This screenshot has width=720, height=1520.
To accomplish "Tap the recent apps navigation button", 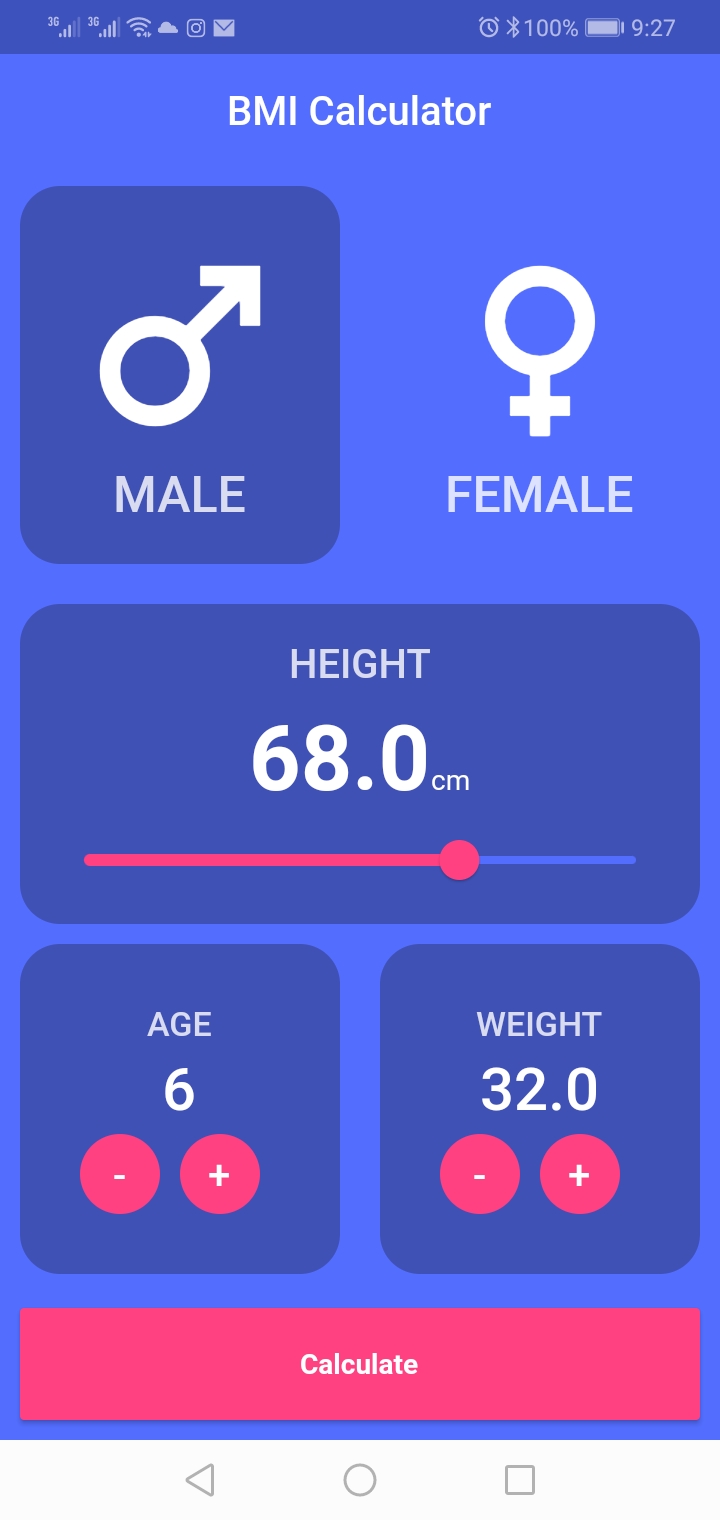I will 518,1479.
